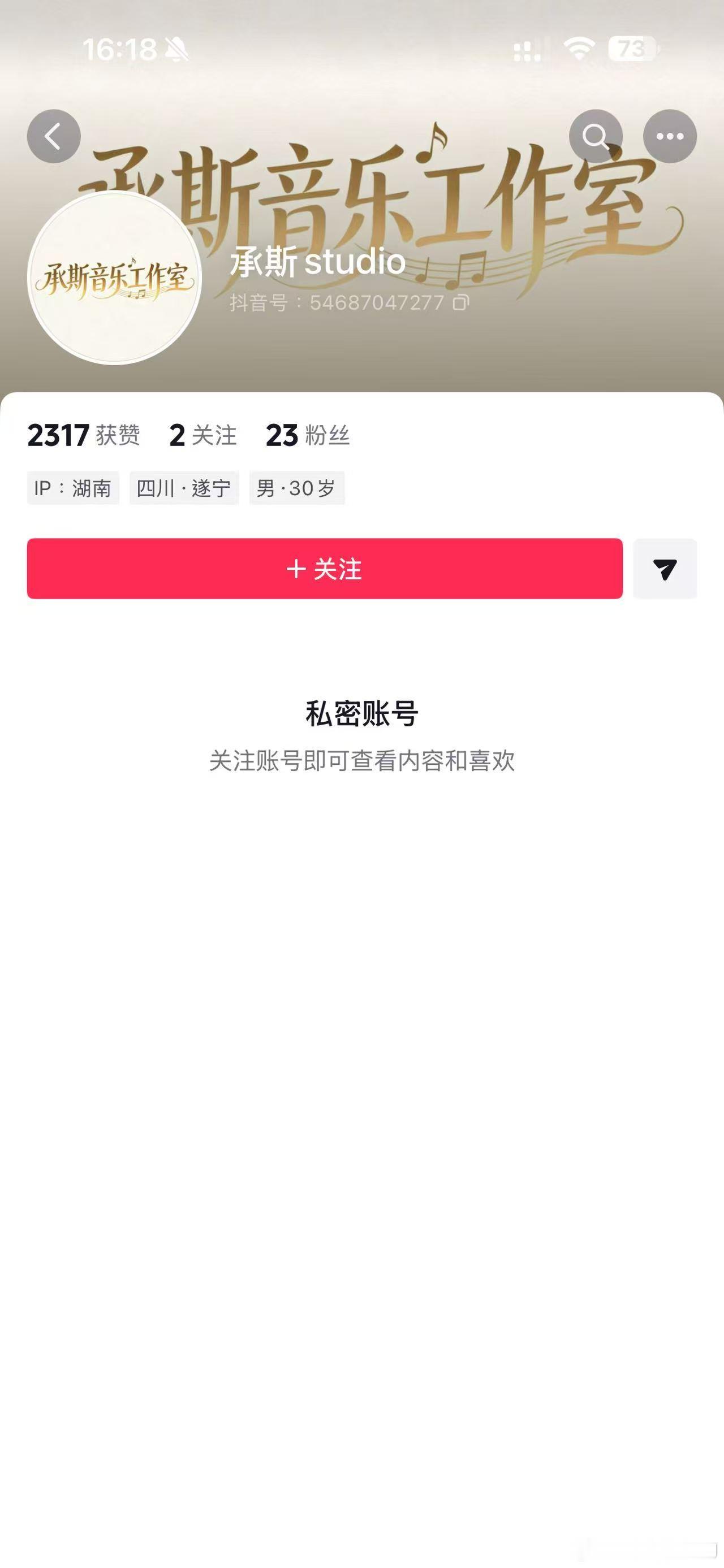
Task: Tap the username 承斯 studio
Action: point(317,263)
